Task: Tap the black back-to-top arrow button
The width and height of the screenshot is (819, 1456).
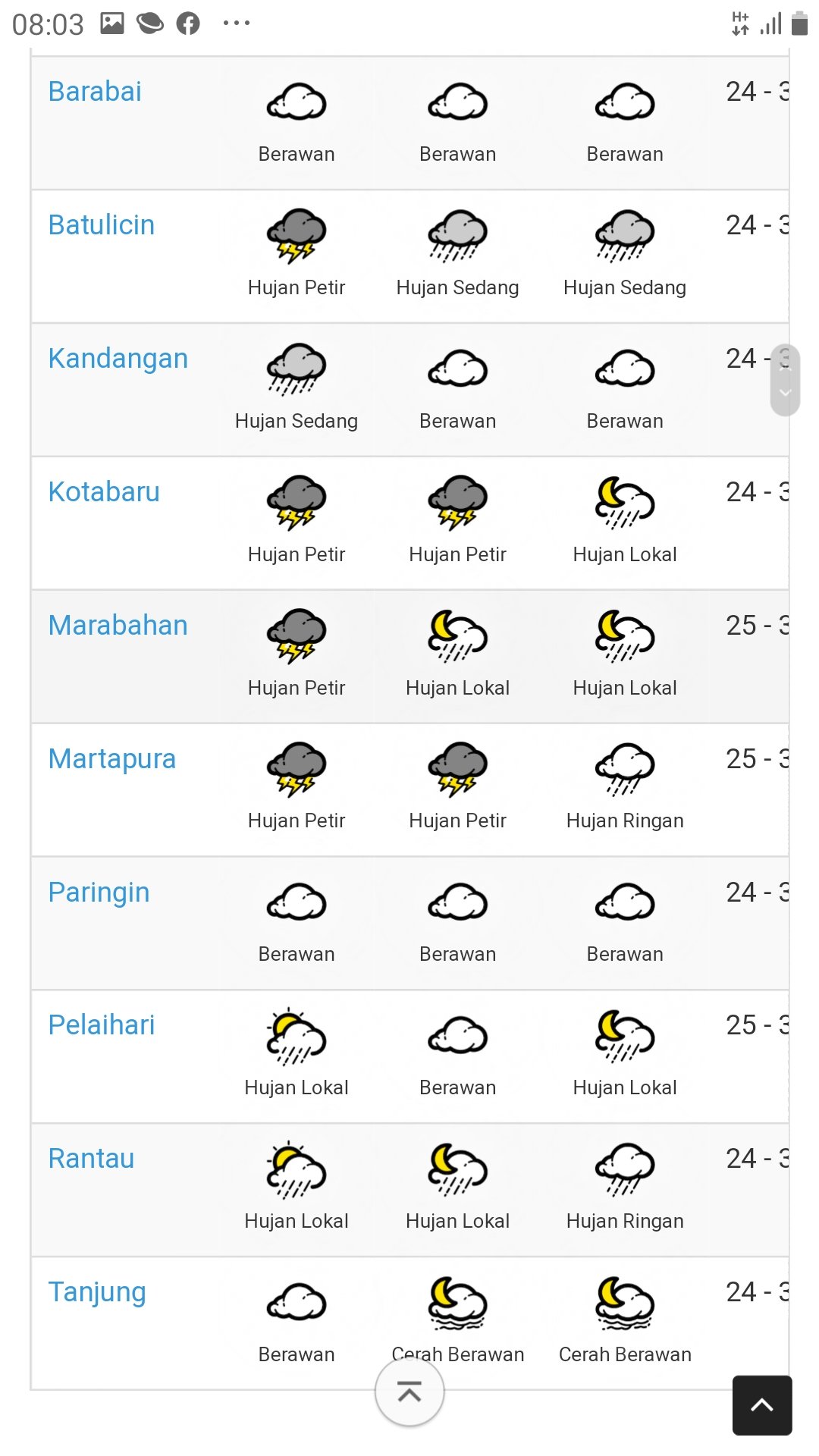Action: 762,1405
